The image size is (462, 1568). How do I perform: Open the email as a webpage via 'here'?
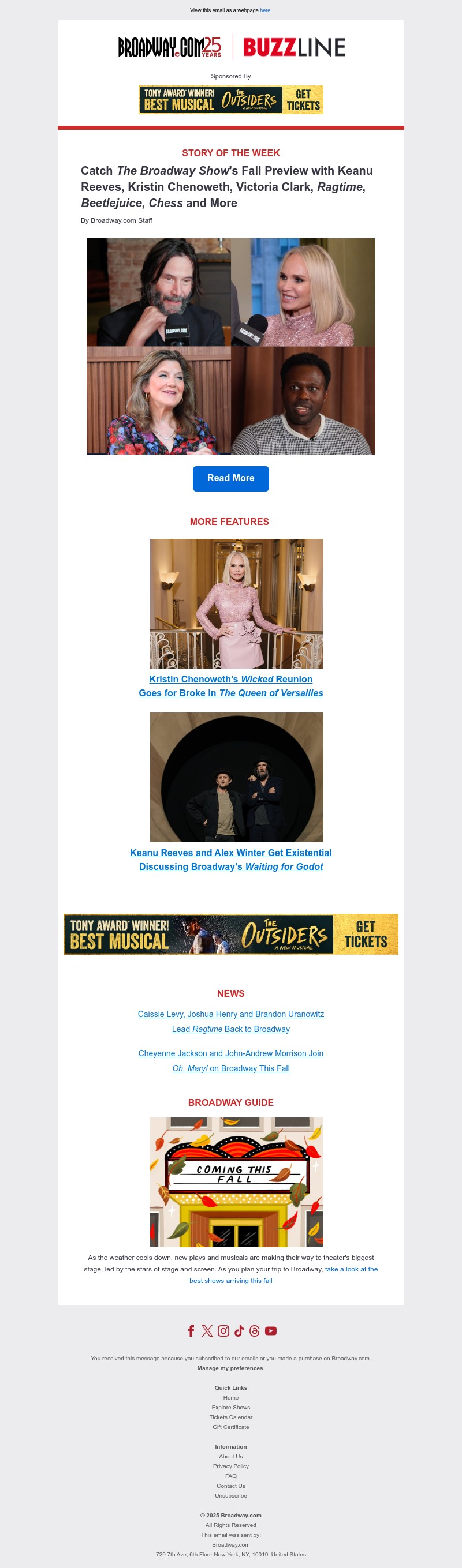pos(264,10)
